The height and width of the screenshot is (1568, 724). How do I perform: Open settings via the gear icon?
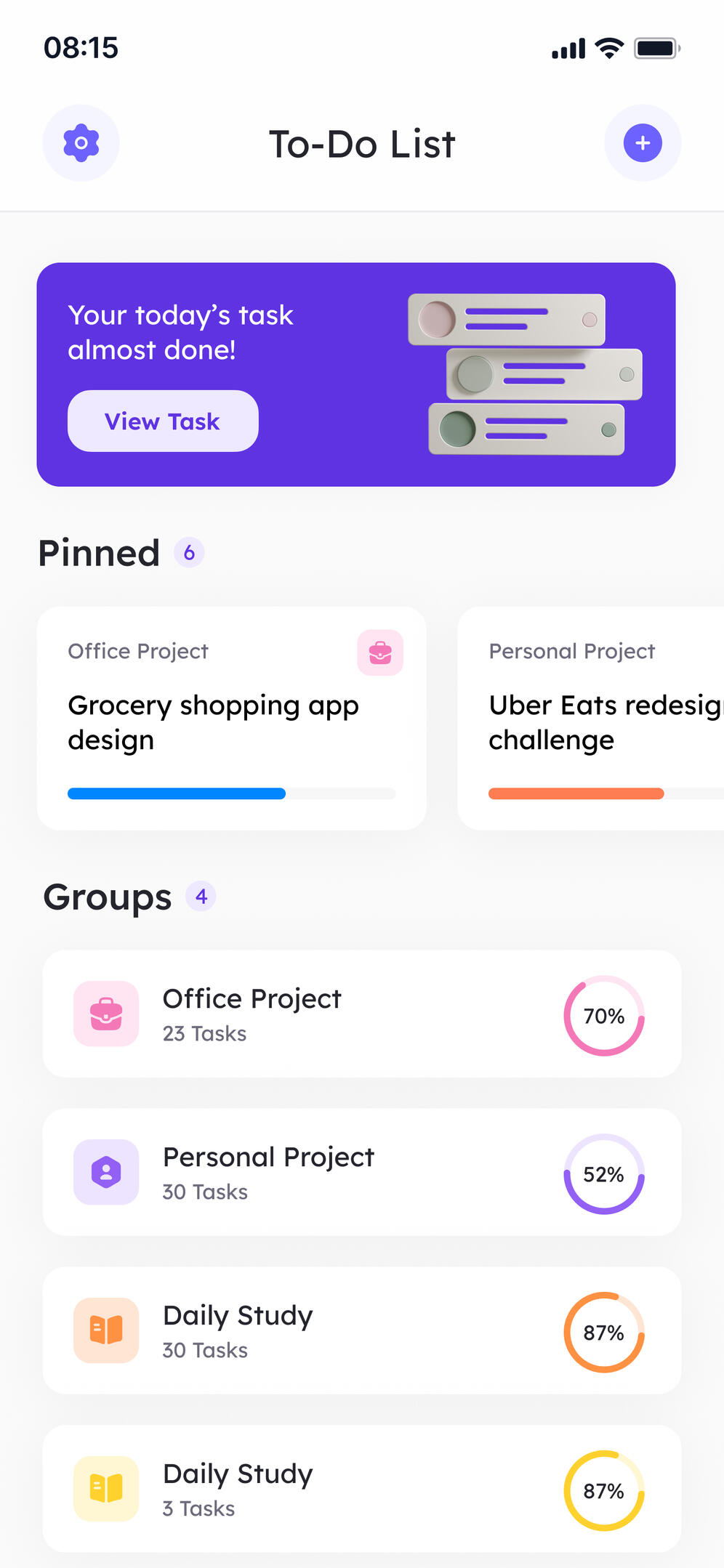[x=81, y=143]
